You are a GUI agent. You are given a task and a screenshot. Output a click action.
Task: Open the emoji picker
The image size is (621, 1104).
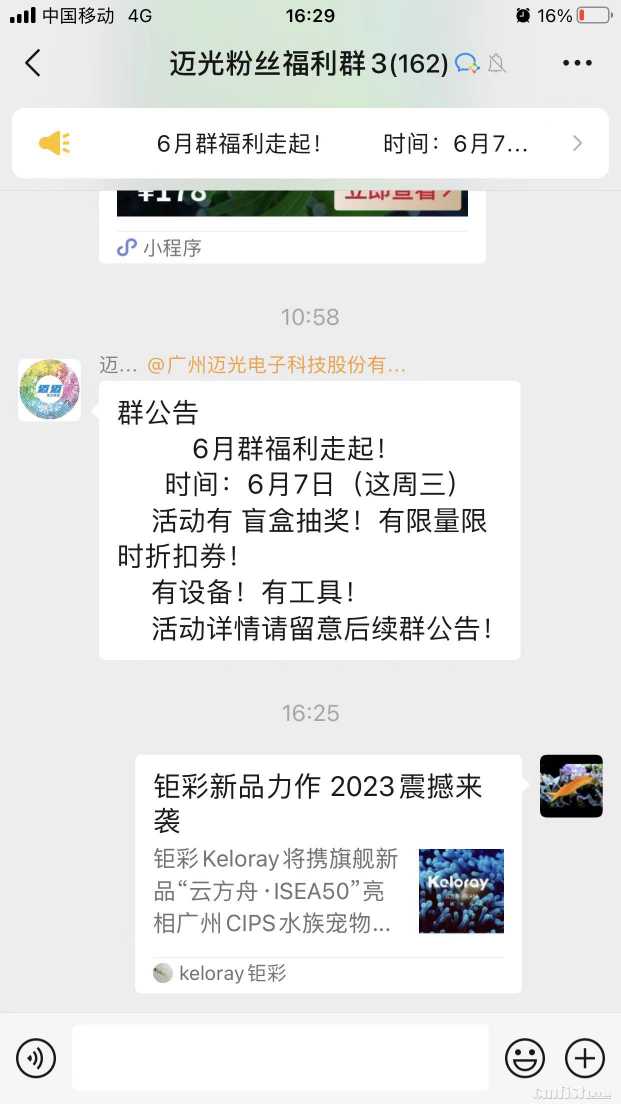524,1057
